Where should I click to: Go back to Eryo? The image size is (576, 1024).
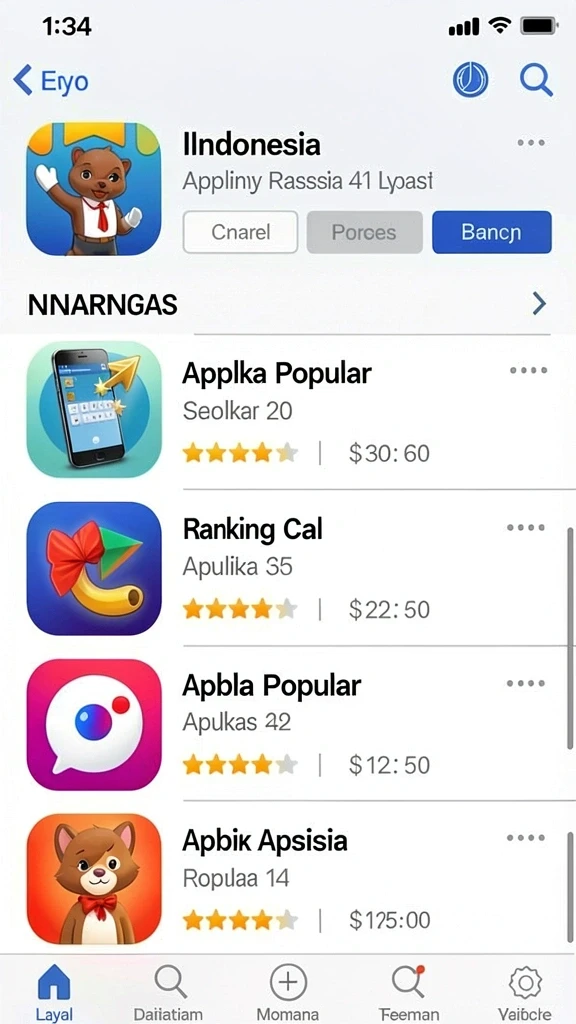pyautogui.click(x=50, y=81)
